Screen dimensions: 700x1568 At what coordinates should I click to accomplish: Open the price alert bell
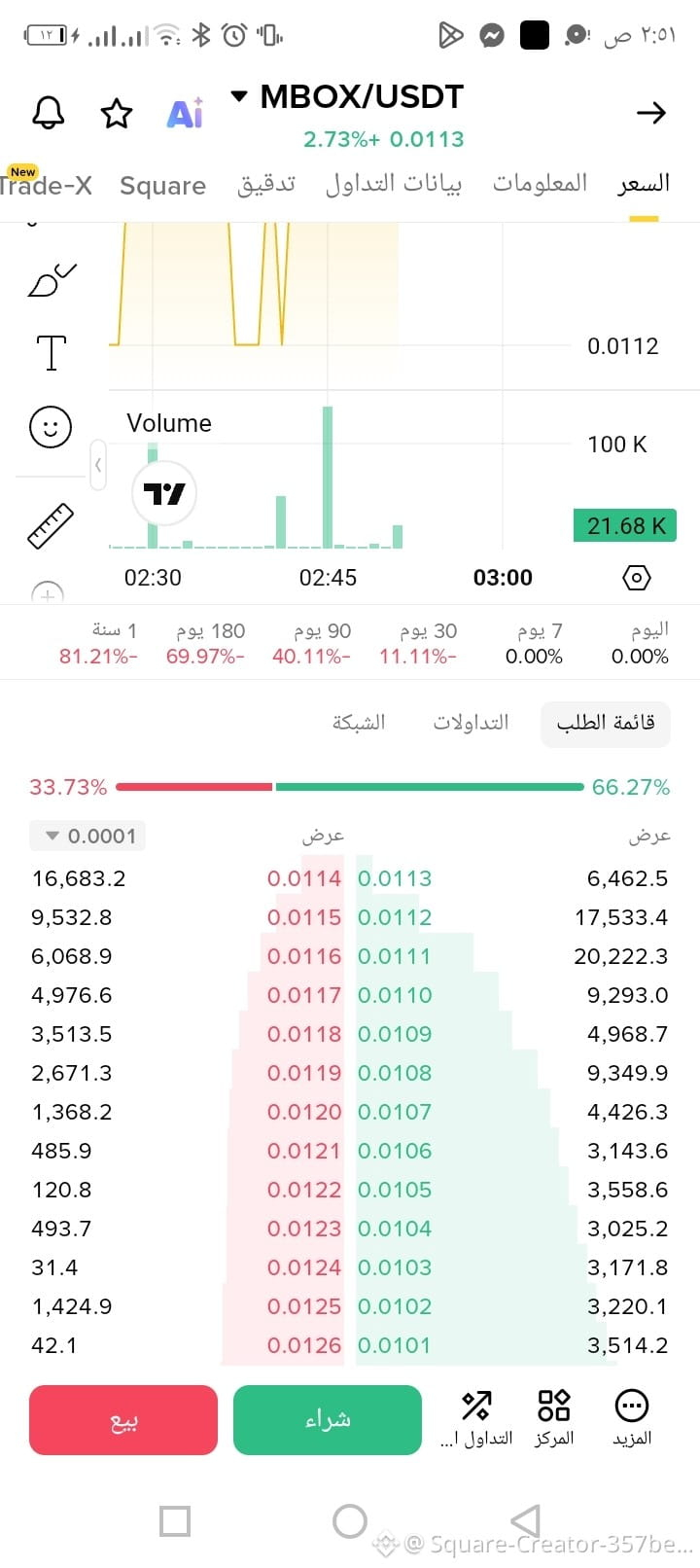[49, 114]
